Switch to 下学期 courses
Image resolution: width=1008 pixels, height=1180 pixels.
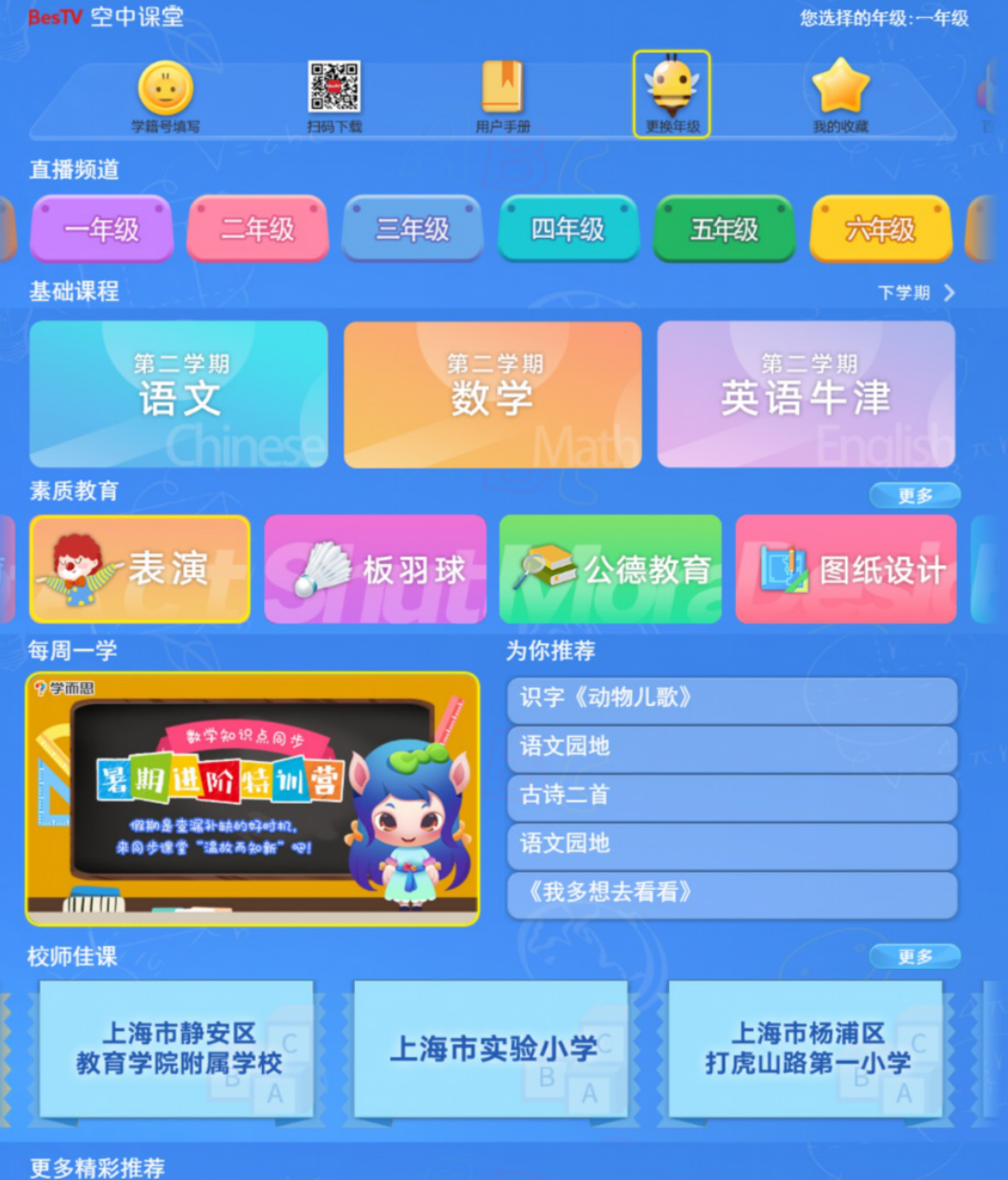point(915,293)
